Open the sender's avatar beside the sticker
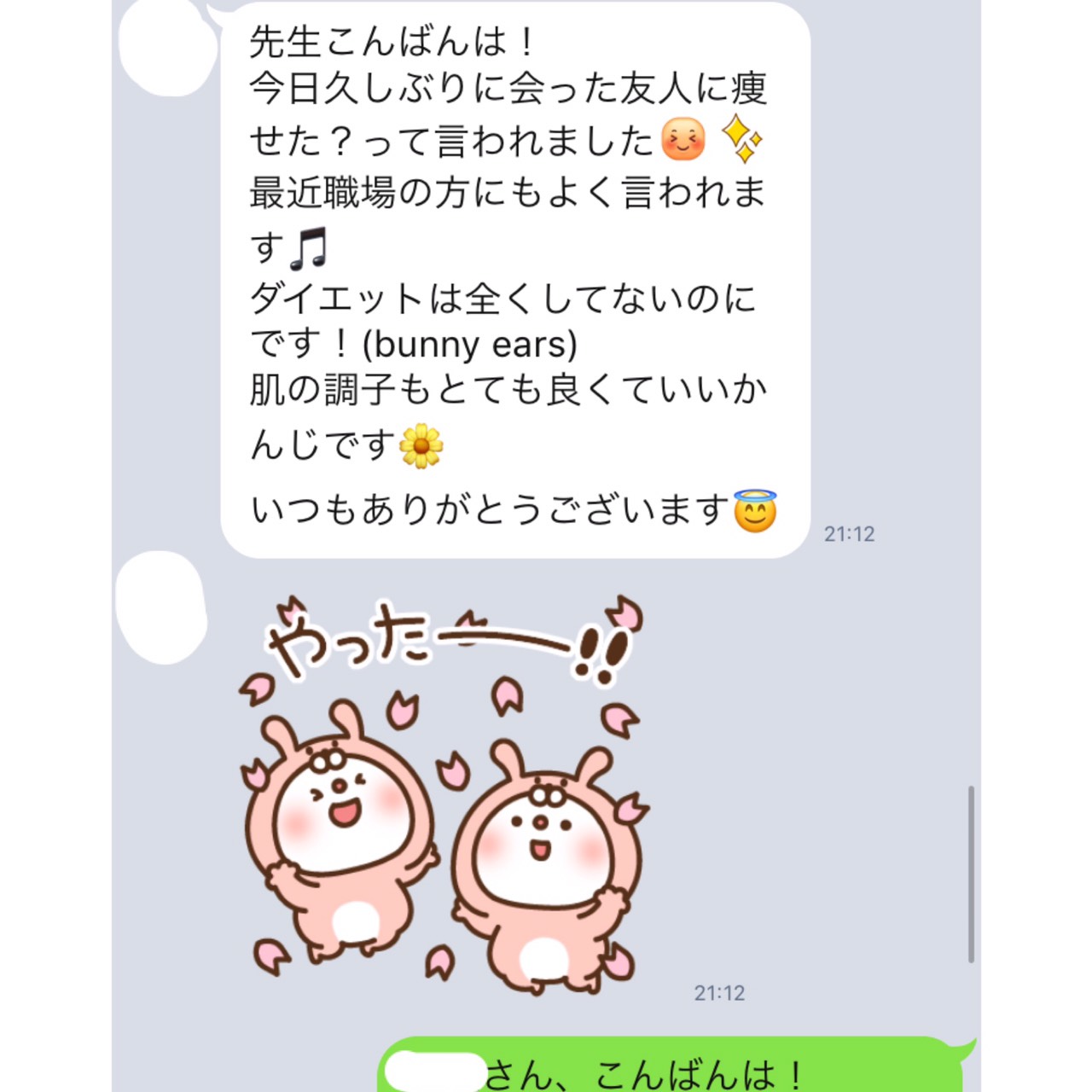 coord(161,607)
